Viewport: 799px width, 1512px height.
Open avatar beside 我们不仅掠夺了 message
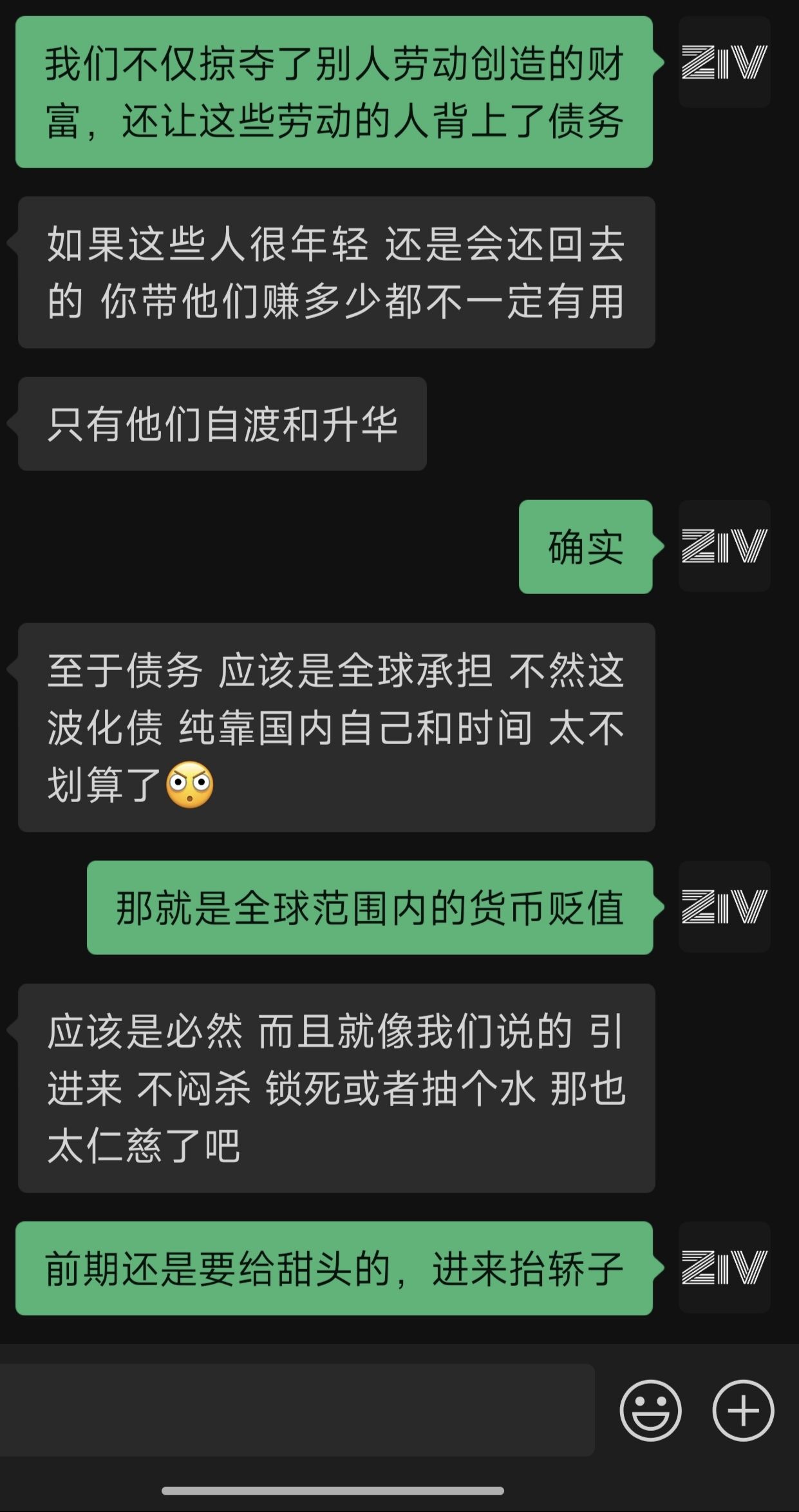[x=724, y=62]
